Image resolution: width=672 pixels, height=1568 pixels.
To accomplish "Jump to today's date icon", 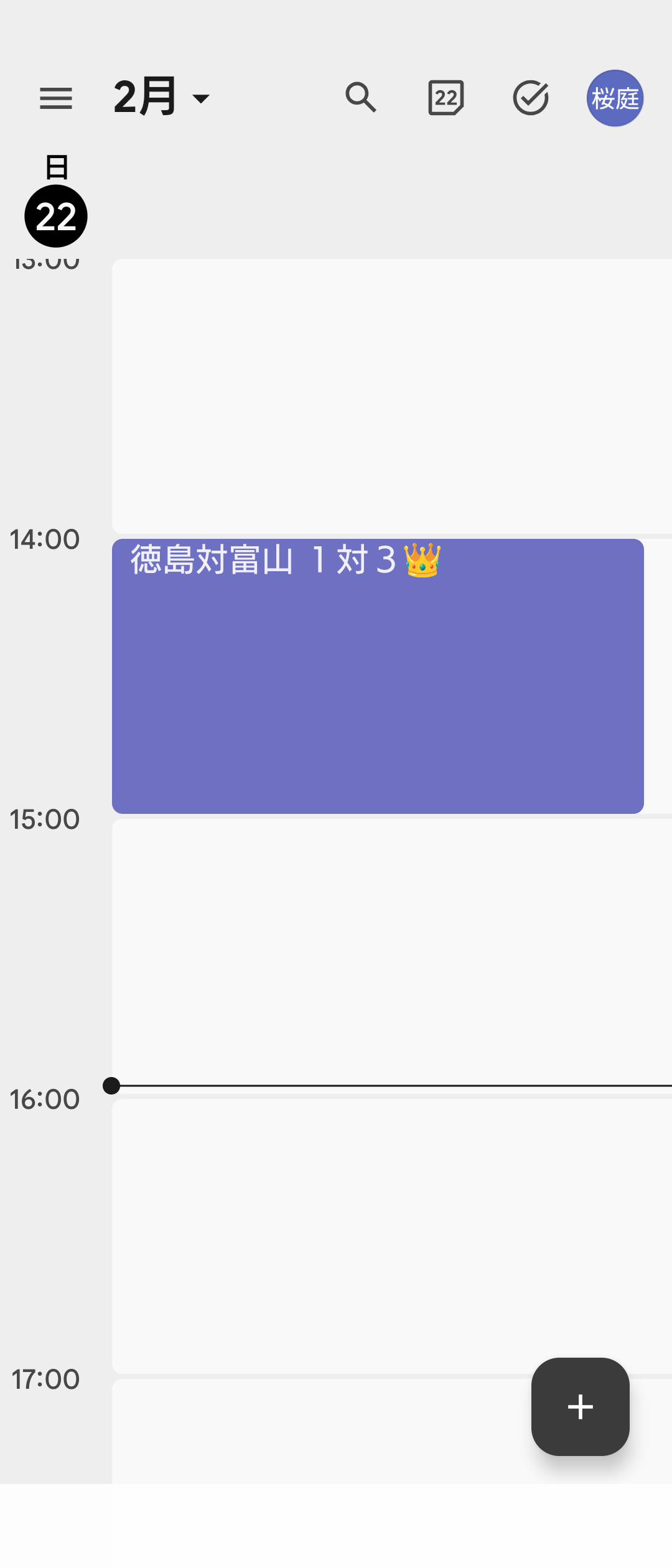I will (446, 98).
